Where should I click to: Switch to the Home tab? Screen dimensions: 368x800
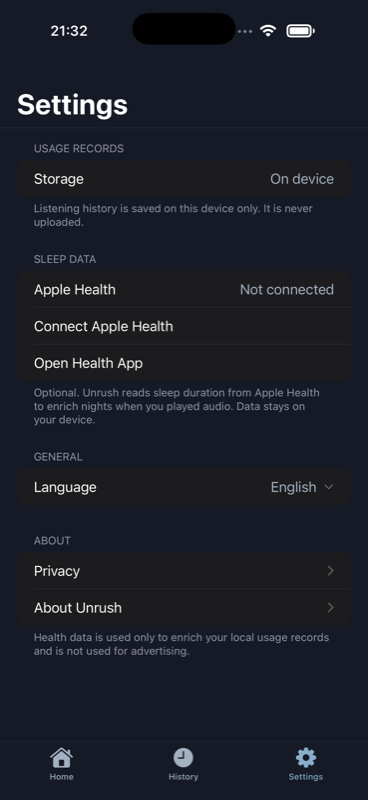61,764
